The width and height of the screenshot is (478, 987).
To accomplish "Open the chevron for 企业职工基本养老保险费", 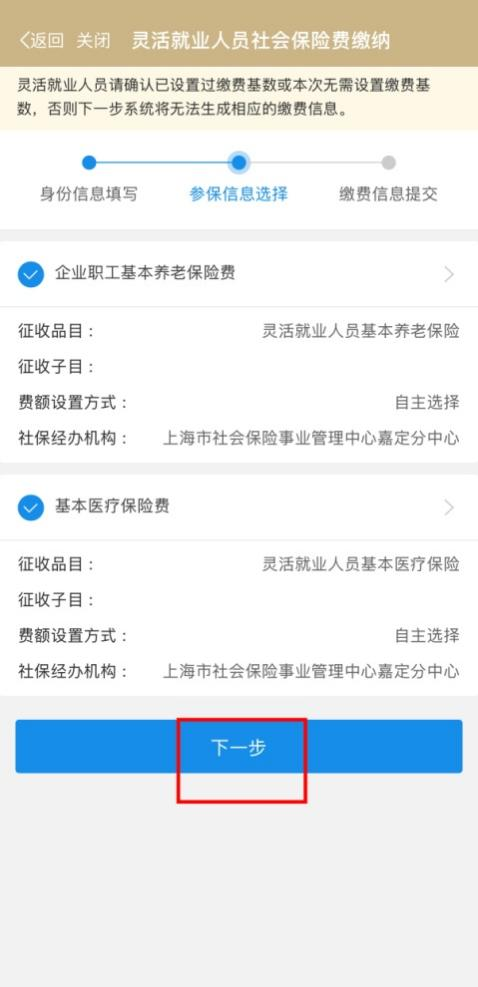I will click(x=449, y=274).
